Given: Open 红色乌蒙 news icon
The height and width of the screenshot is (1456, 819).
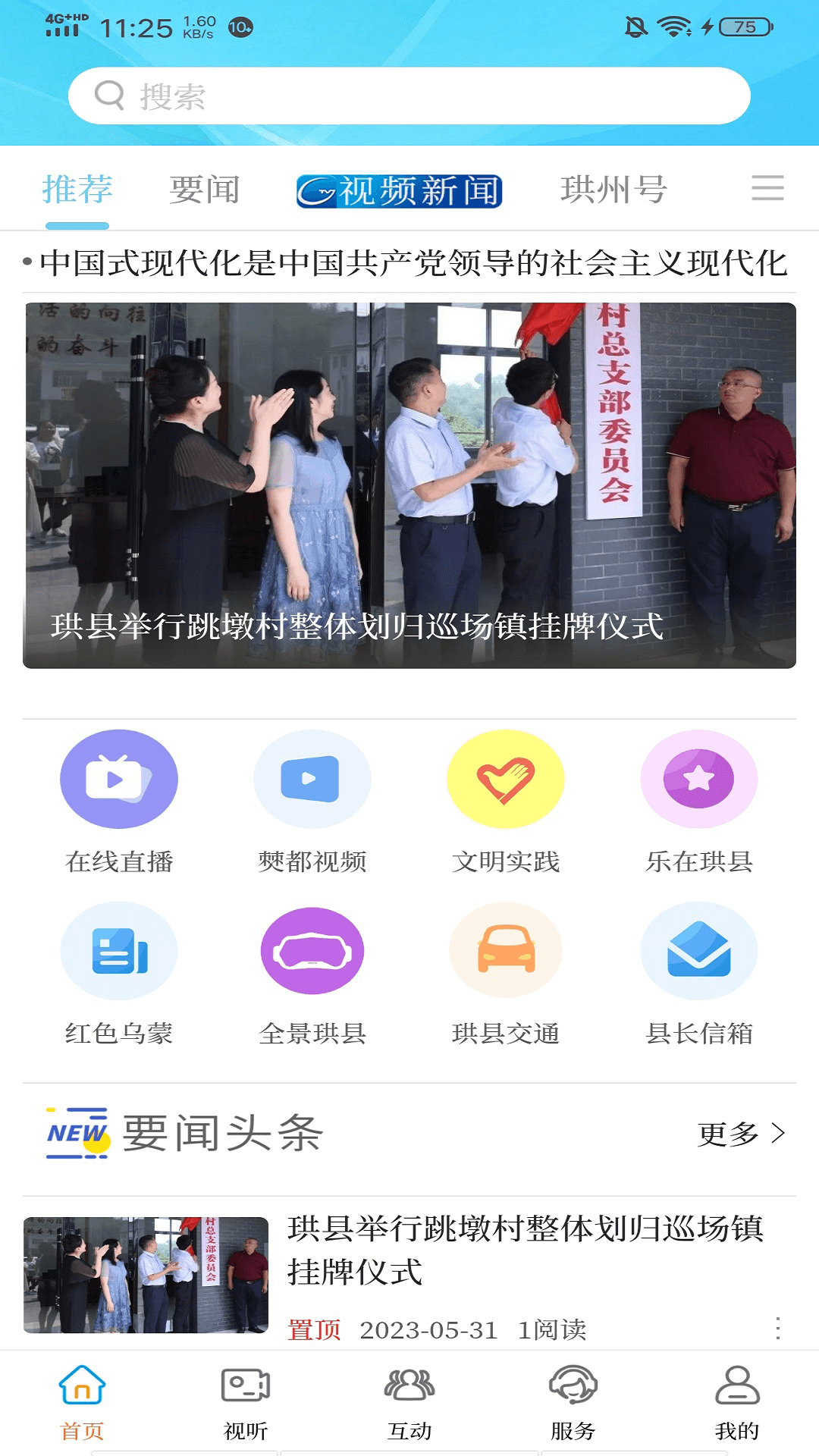Looking at the screenshot, I should [x=119, y=952].
